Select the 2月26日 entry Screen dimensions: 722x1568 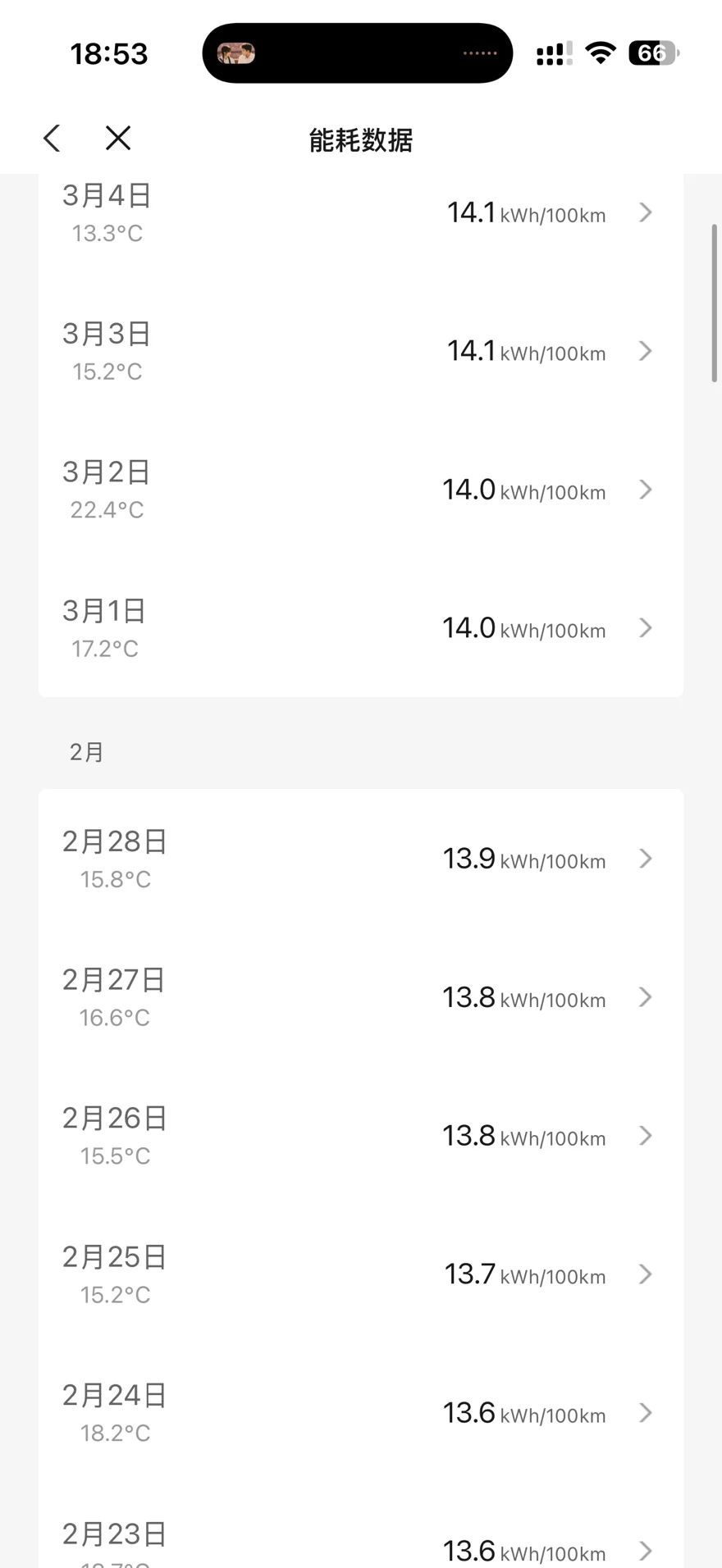(x=361, y=1137)
